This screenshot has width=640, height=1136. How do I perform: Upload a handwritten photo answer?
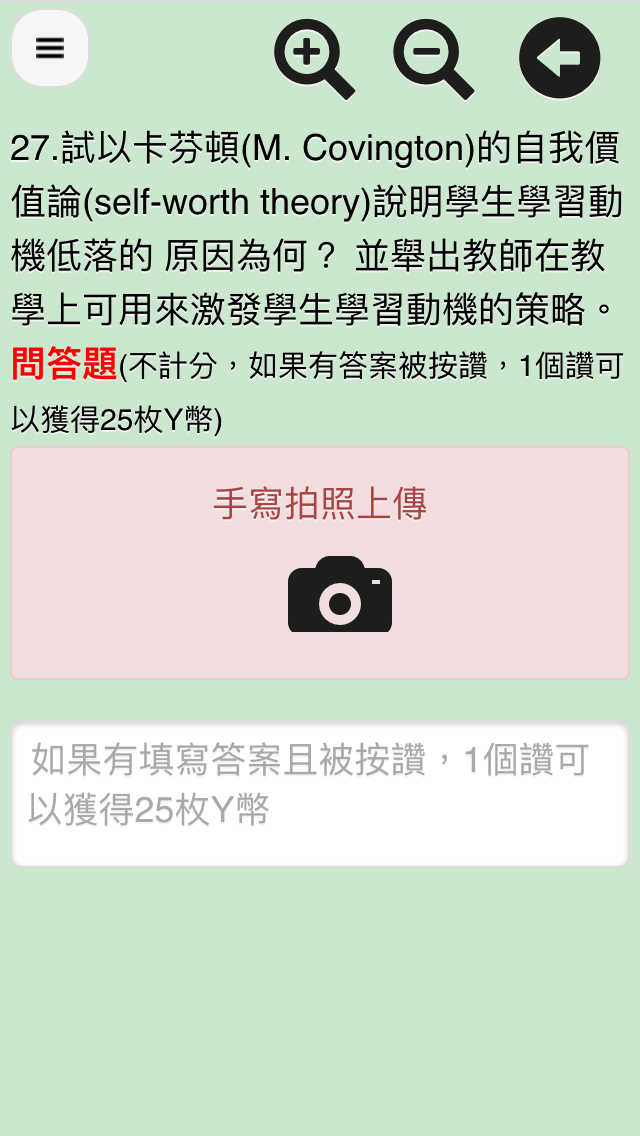[320, 563]
